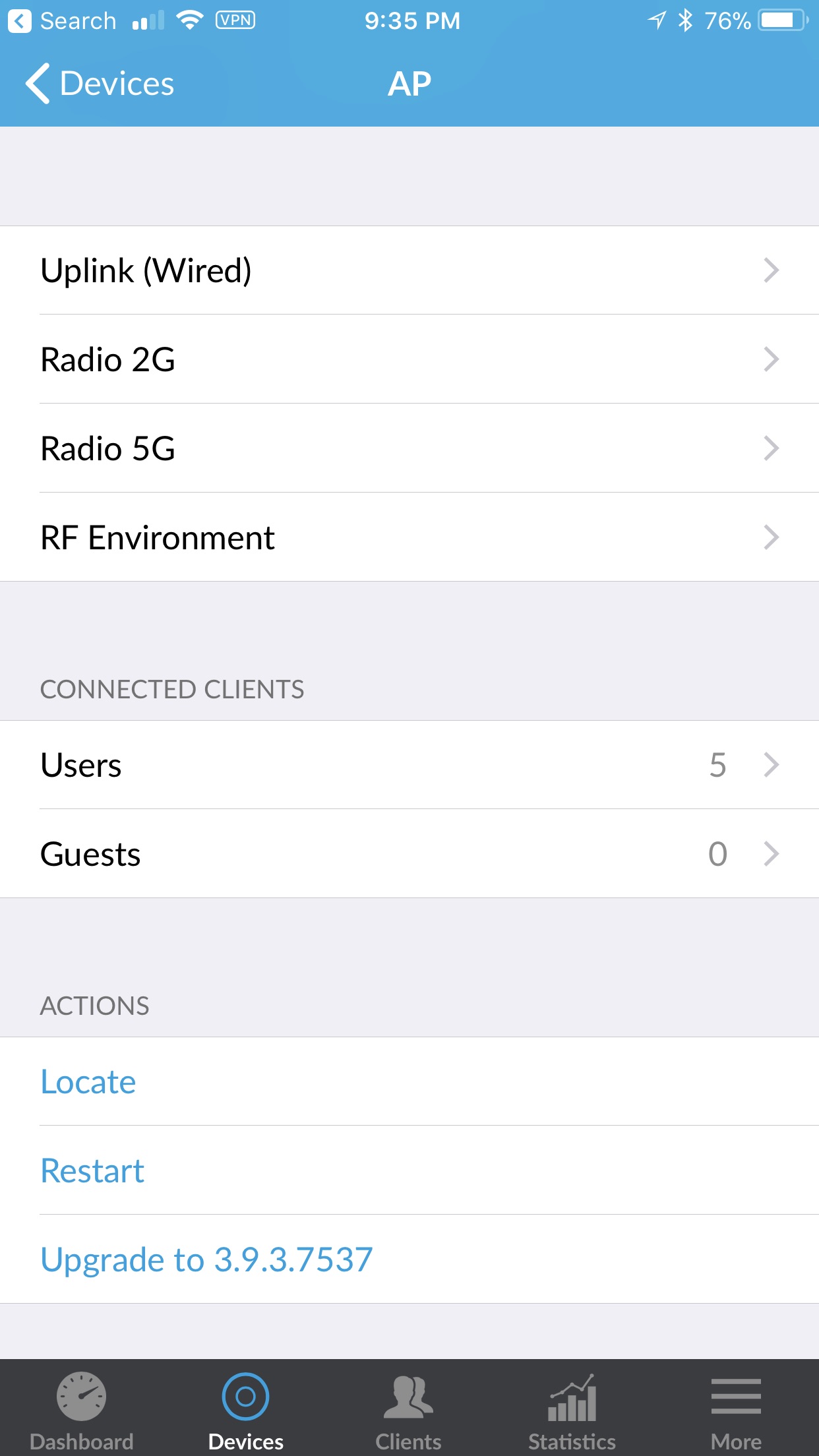Screen dimensions: 819x1456
Task: Show connected Guests list
Action: click(x=409, y=854)
